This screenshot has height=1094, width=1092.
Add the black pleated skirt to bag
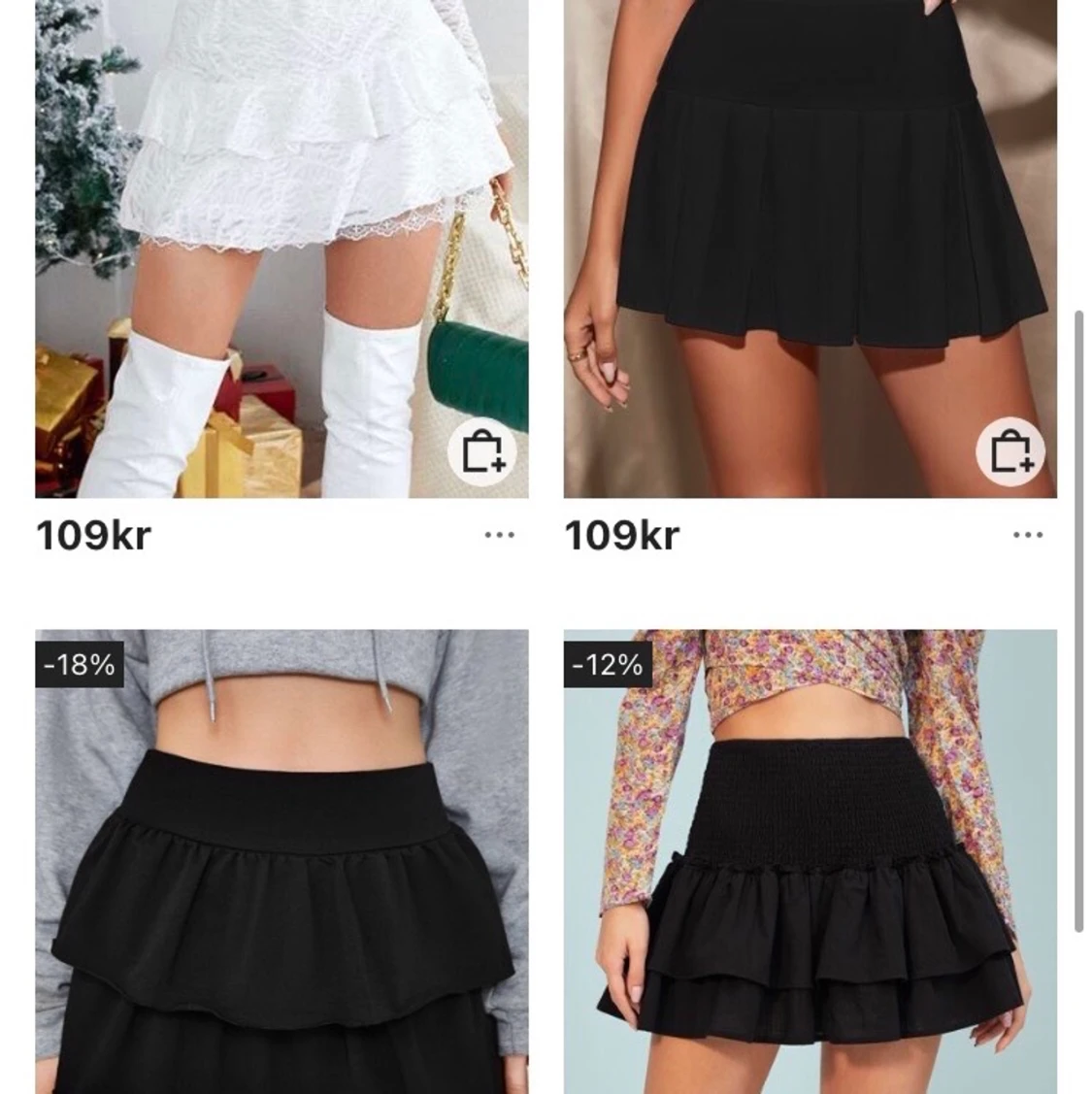click(x=1010, y=452)
